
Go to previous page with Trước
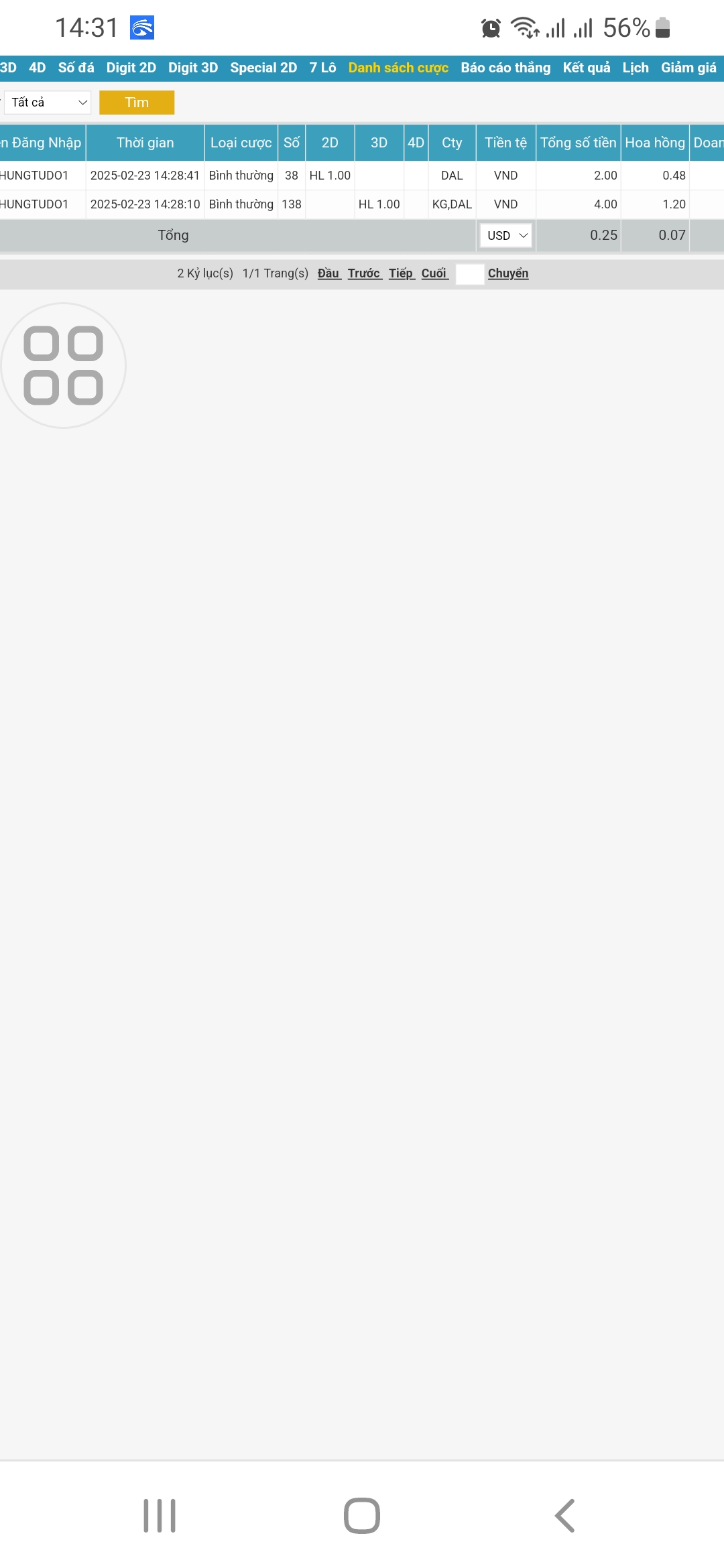tap(364, 273)
